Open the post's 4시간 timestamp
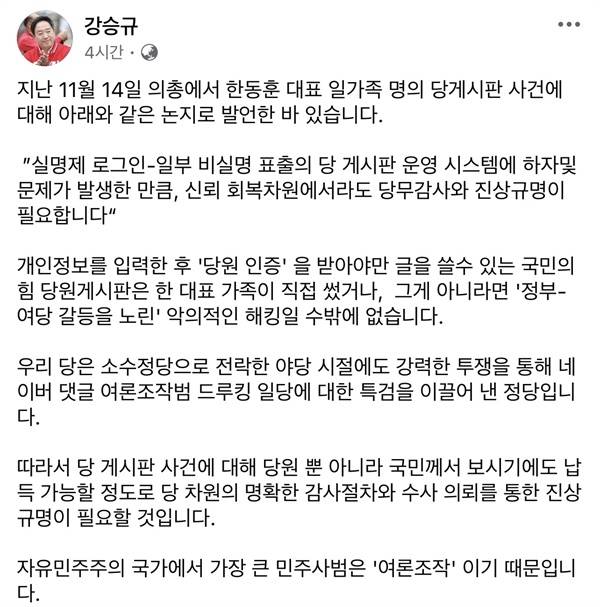 [x=106, y=50]
